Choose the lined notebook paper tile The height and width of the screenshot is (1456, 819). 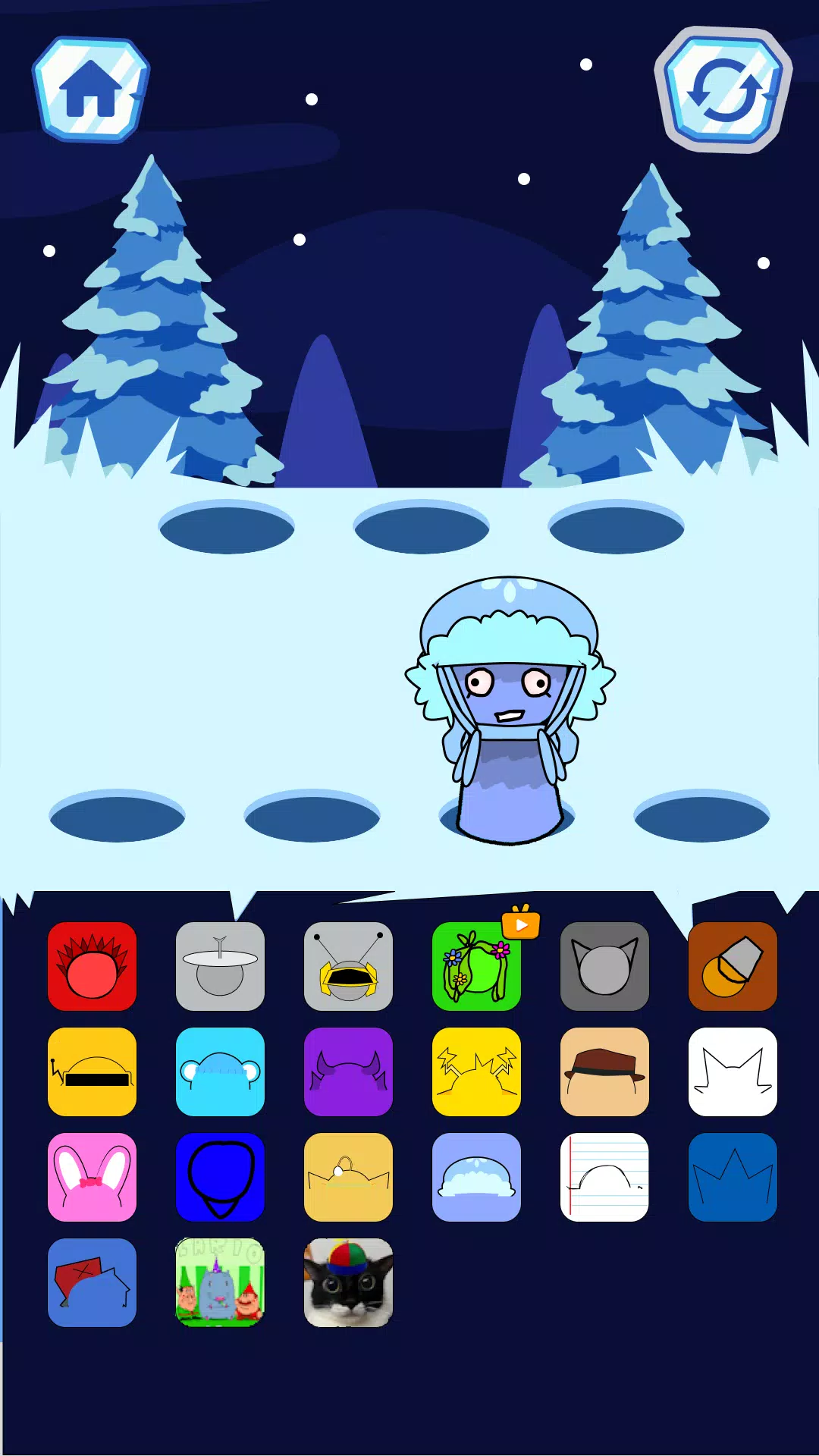604,1177
